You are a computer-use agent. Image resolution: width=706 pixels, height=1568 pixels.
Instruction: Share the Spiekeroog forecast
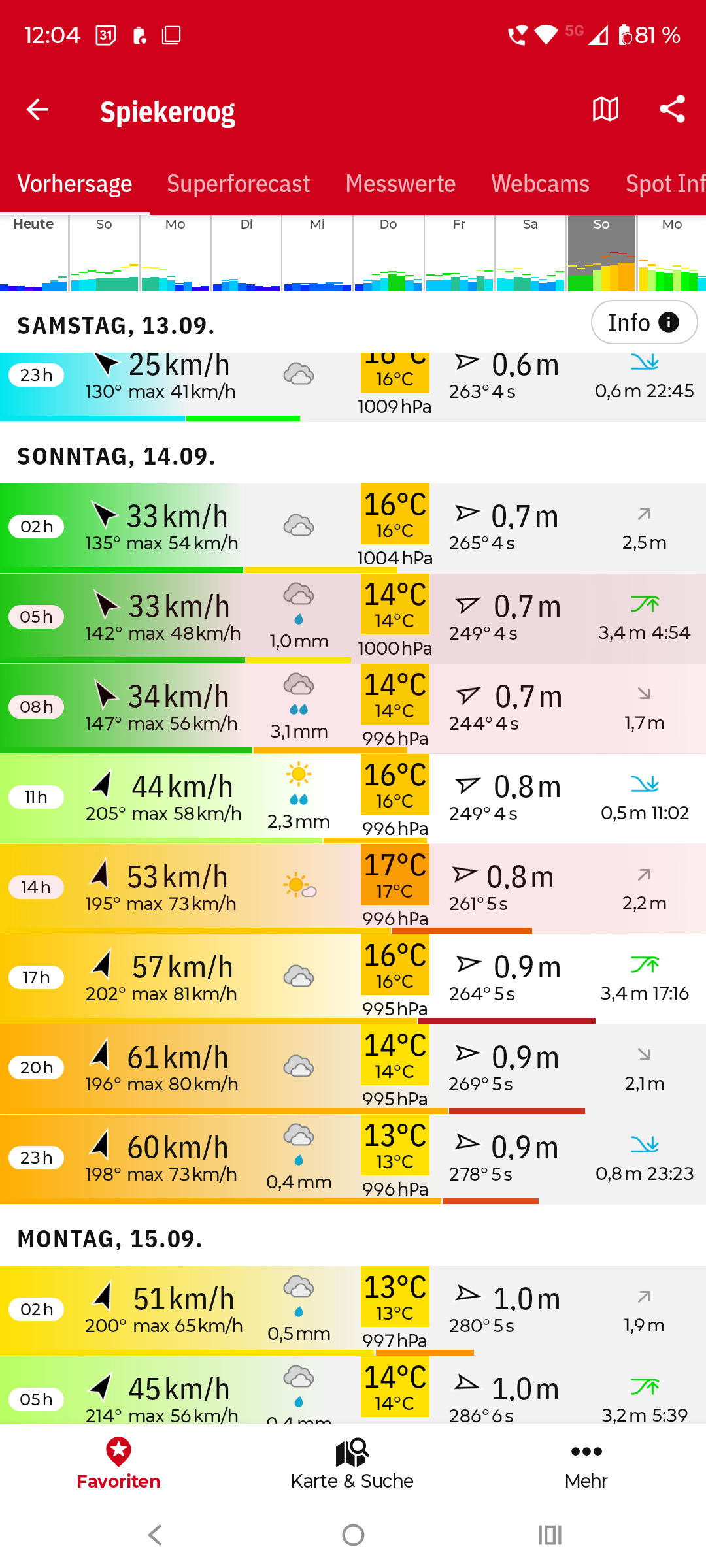[x=672, y=110]
